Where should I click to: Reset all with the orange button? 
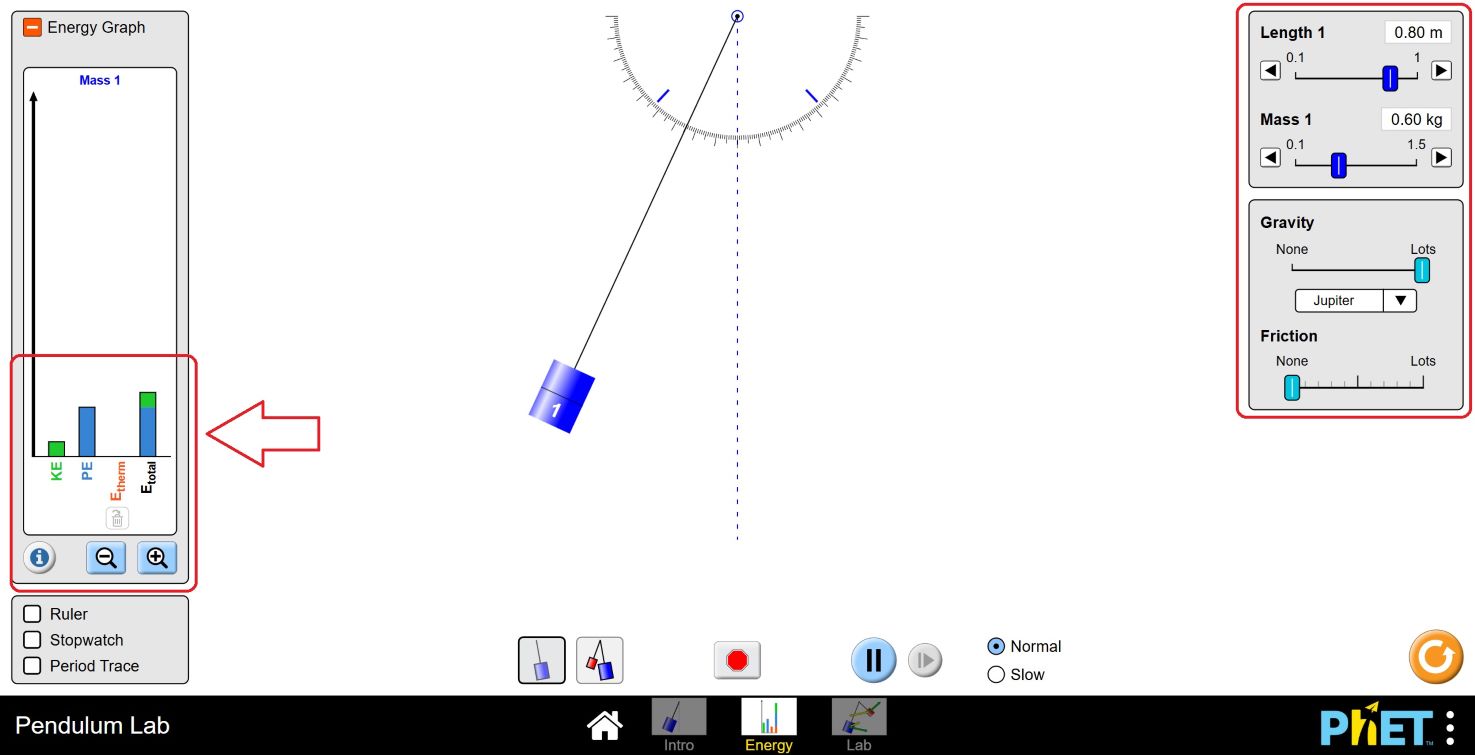1436,657
